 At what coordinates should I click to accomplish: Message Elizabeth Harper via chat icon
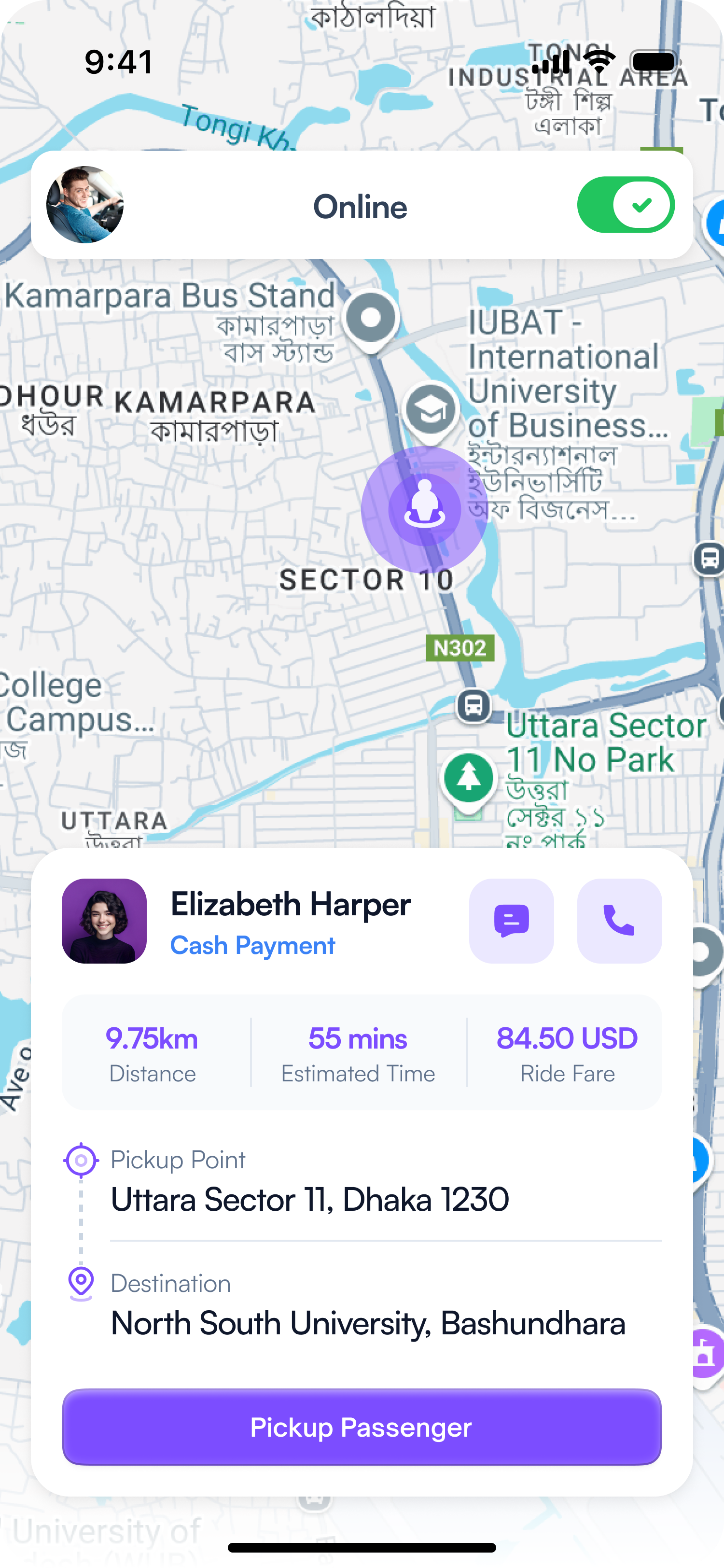pyautogui.click(x=511, y=920)
